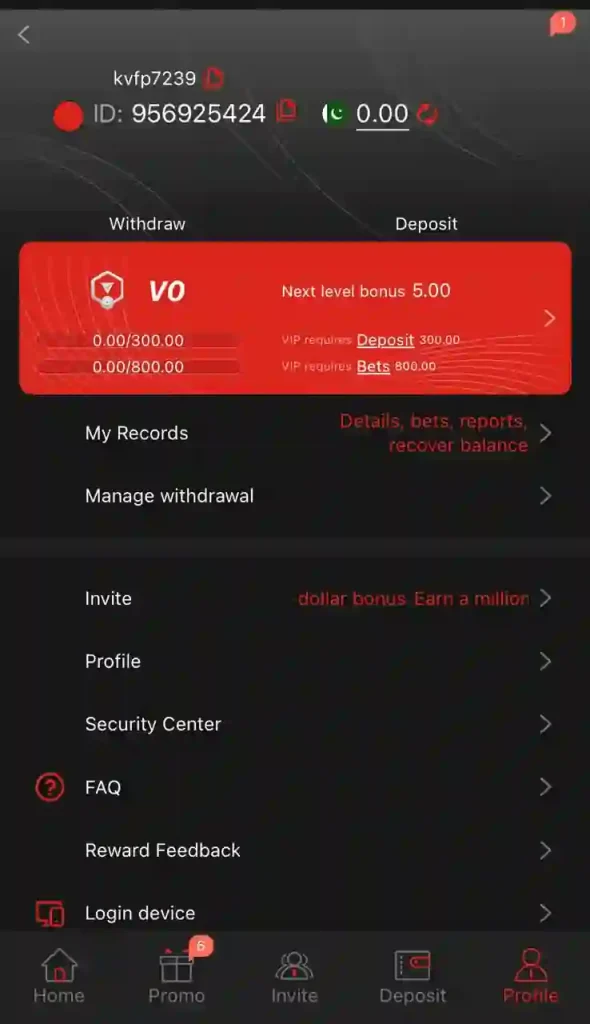Open My Records
590x1024 pixels.
tap(295, 433)
